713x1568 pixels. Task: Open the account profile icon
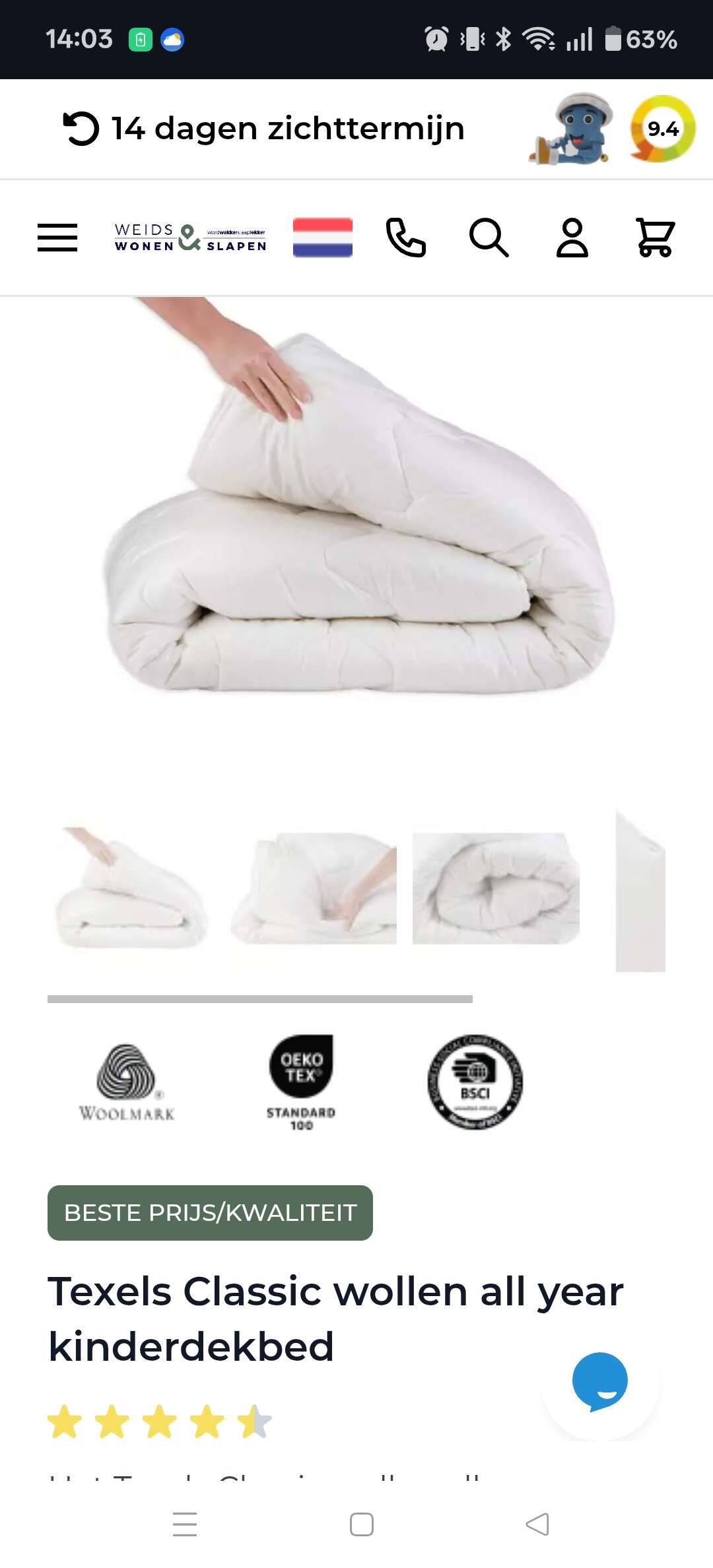point(572,238)
